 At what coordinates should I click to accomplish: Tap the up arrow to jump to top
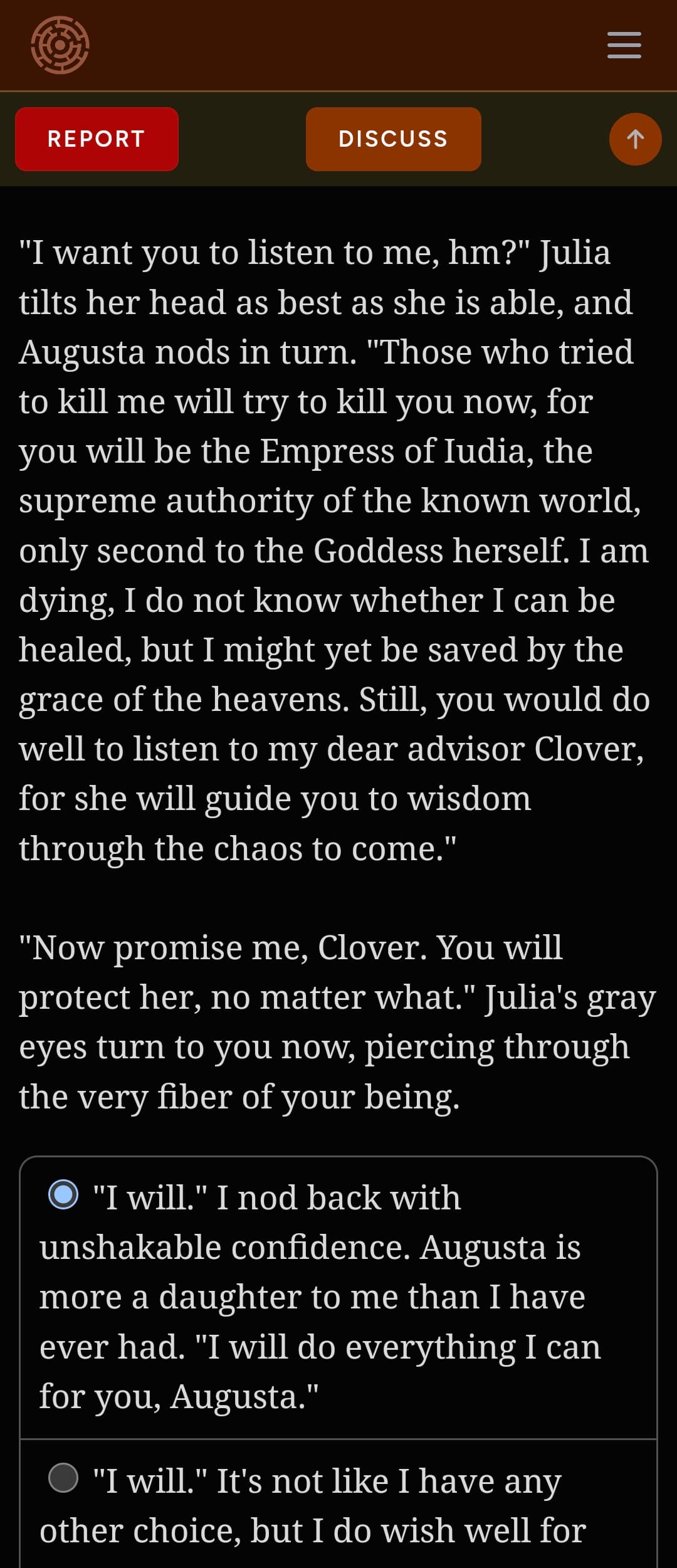[635, 139]
